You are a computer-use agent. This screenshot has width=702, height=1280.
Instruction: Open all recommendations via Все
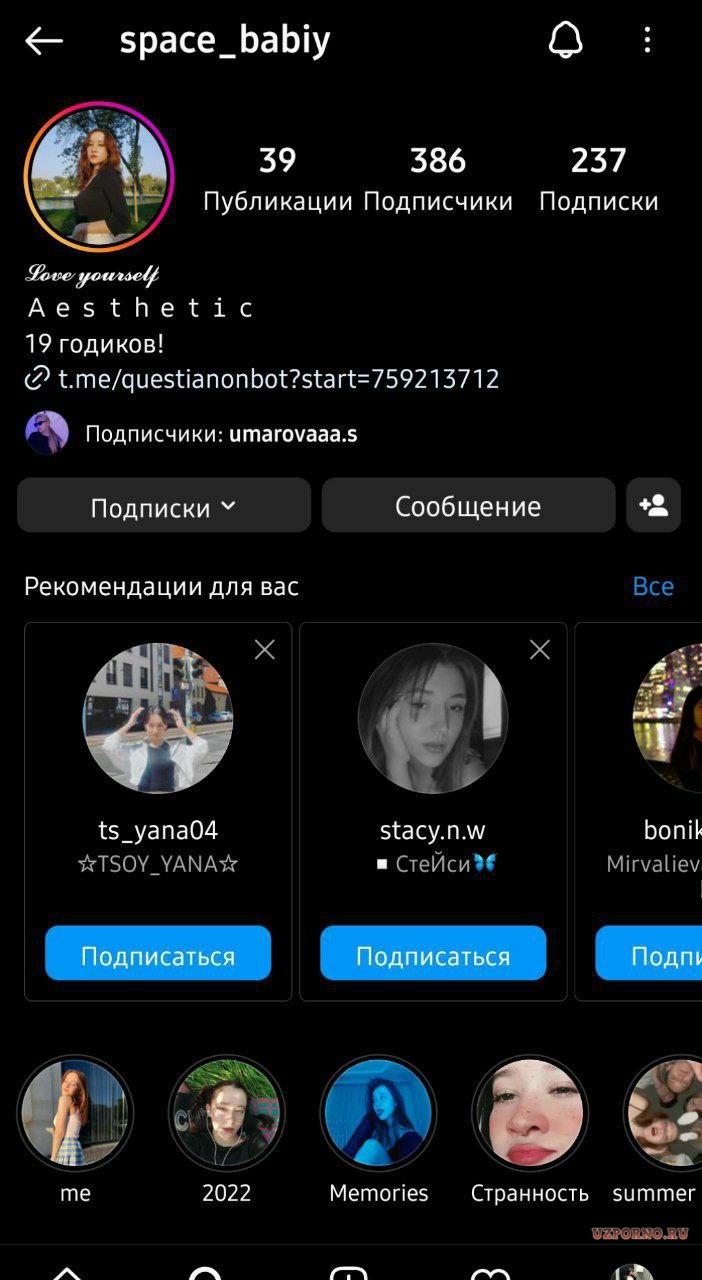(653, 586)
